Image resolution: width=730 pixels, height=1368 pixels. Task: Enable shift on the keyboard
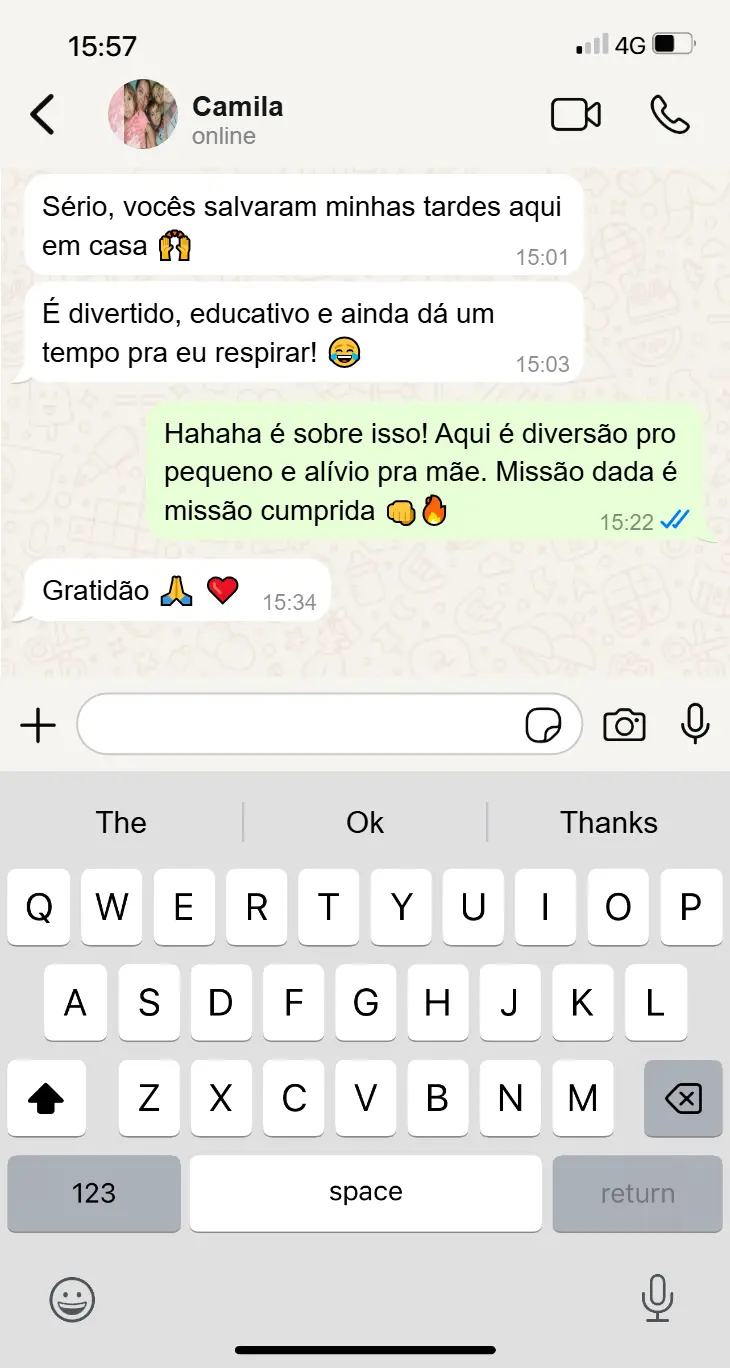coord(46,1099)
